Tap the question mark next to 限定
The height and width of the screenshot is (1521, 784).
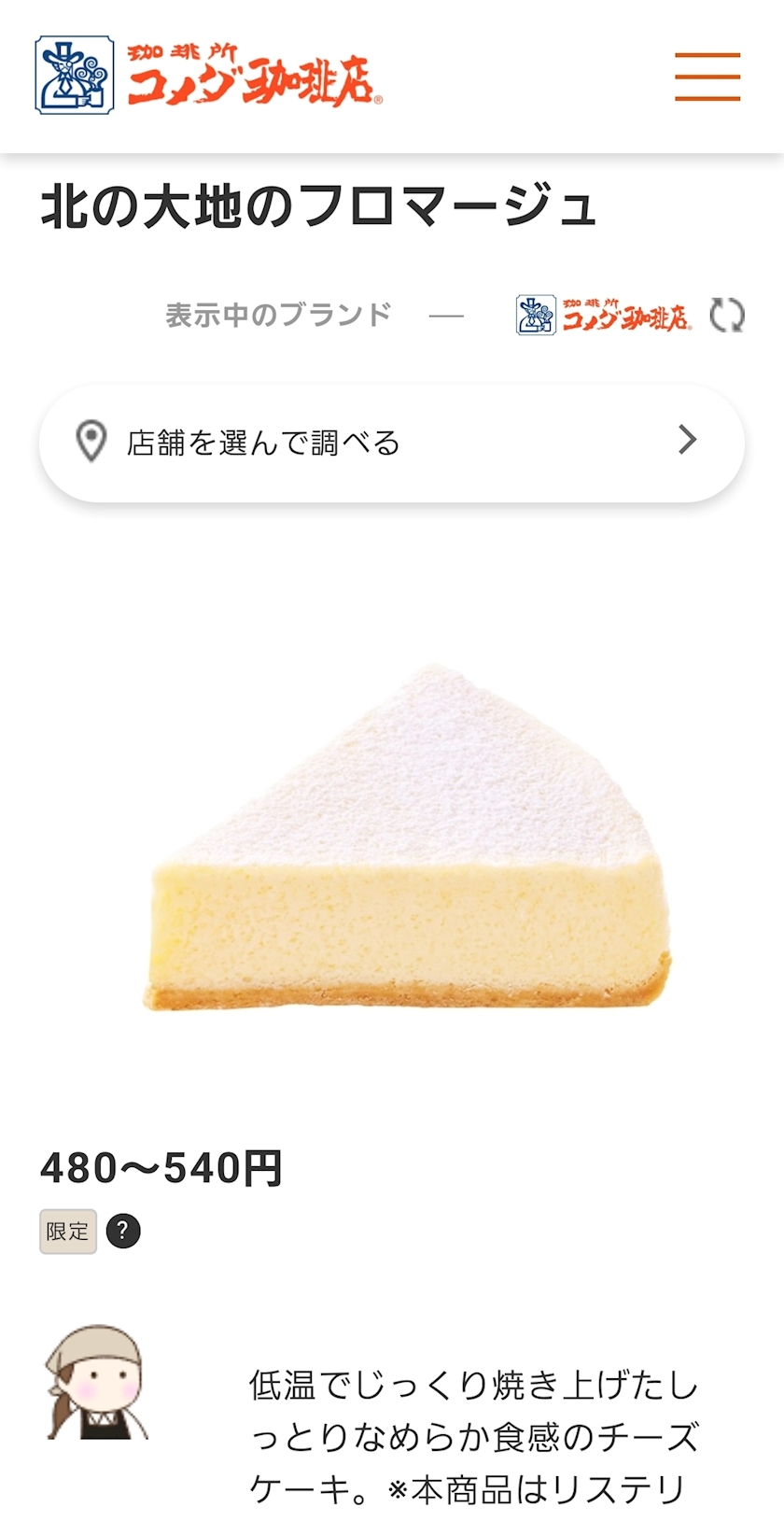(123, 1232)
